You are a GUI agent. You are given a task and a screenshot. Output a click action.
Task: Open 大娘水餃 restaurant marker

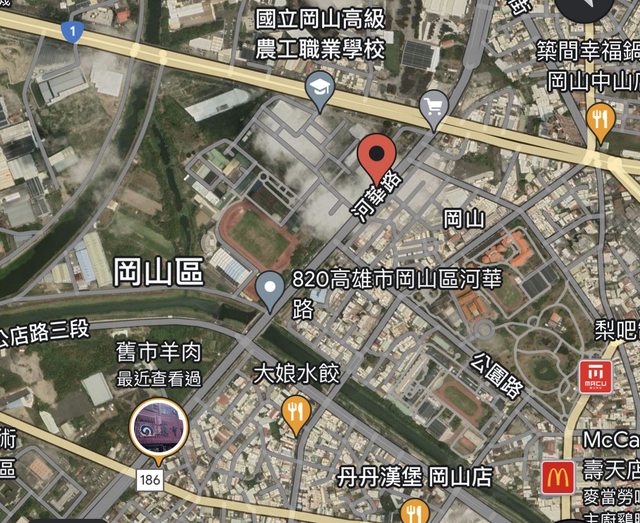pos(295,411)
